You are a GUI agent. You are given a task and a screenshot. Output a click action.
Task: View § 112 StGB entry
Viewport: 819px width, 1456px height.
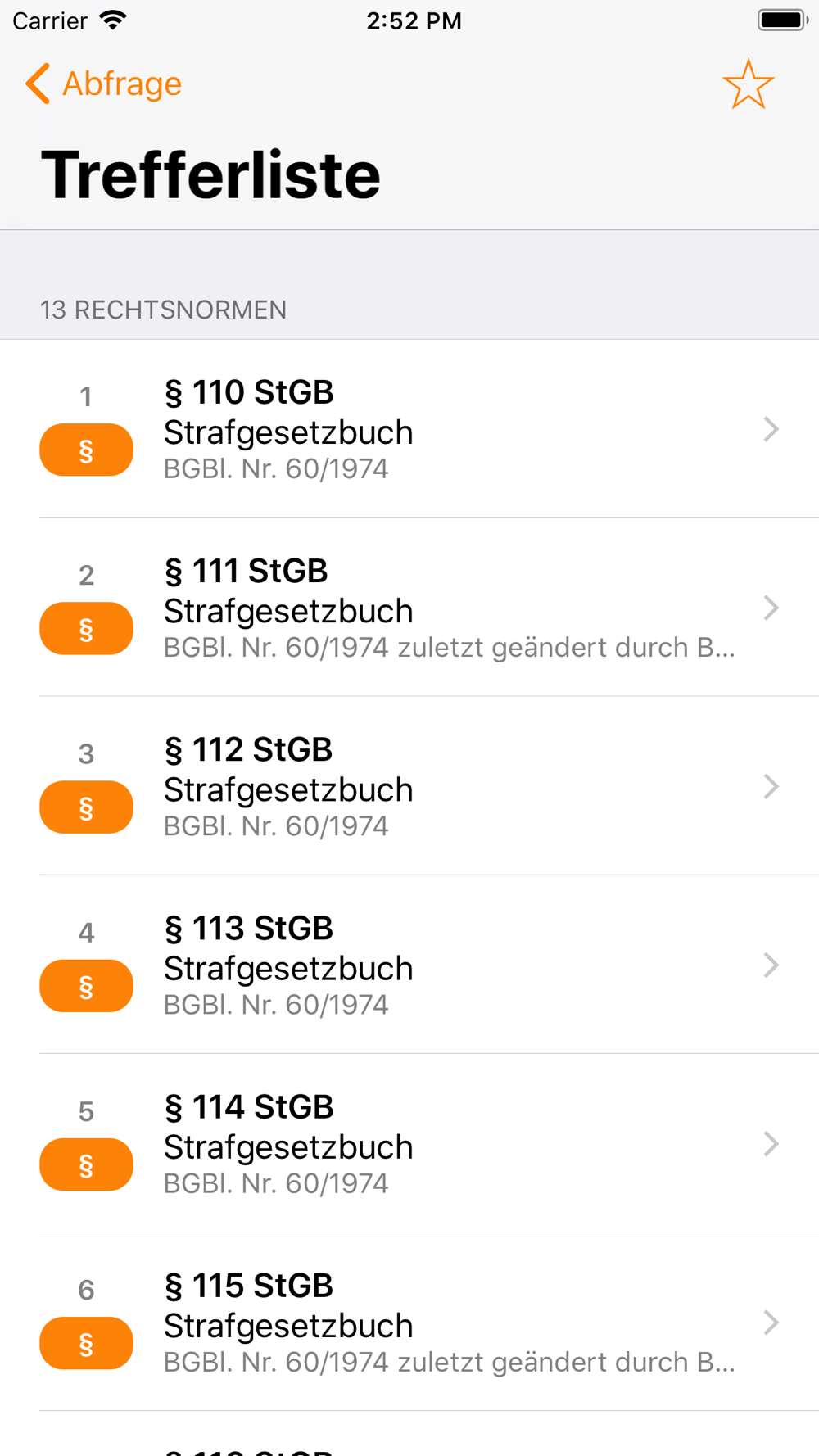point(409,786)
